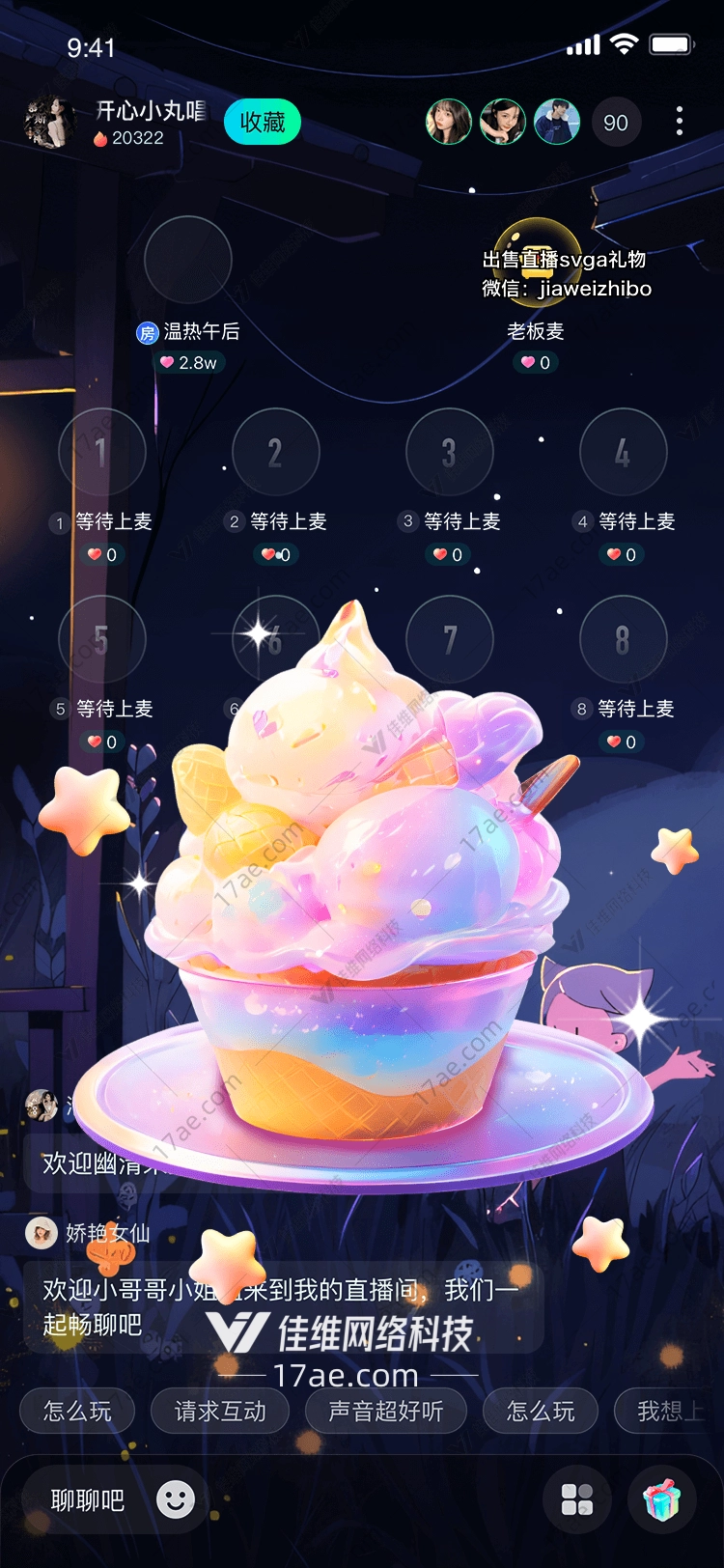Send the quick reply 请求互动
This screenshot has width=724, height=1568.
tap(220, 1412)
